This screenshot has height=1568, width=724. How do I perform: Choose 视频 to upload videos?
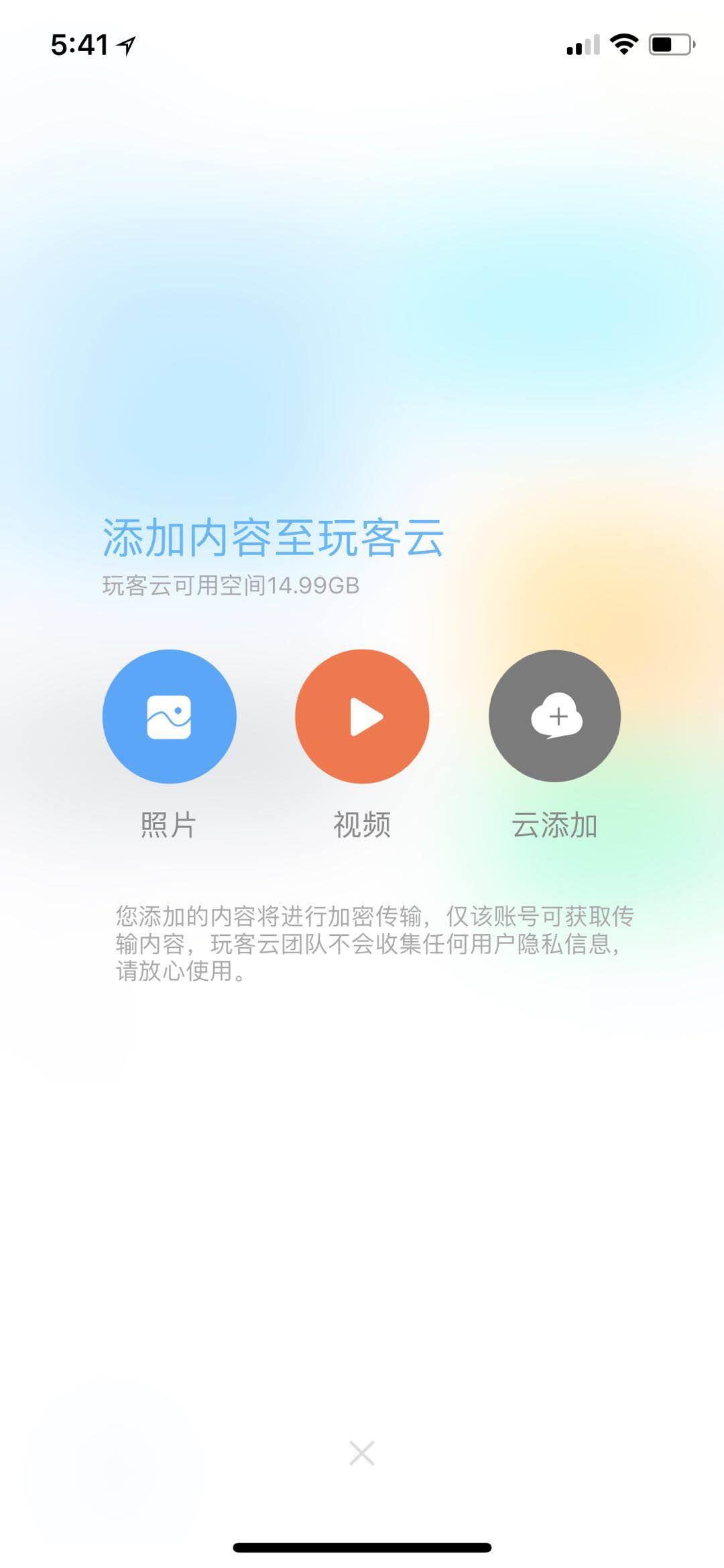pyautogui.click(x=362, y=716)
